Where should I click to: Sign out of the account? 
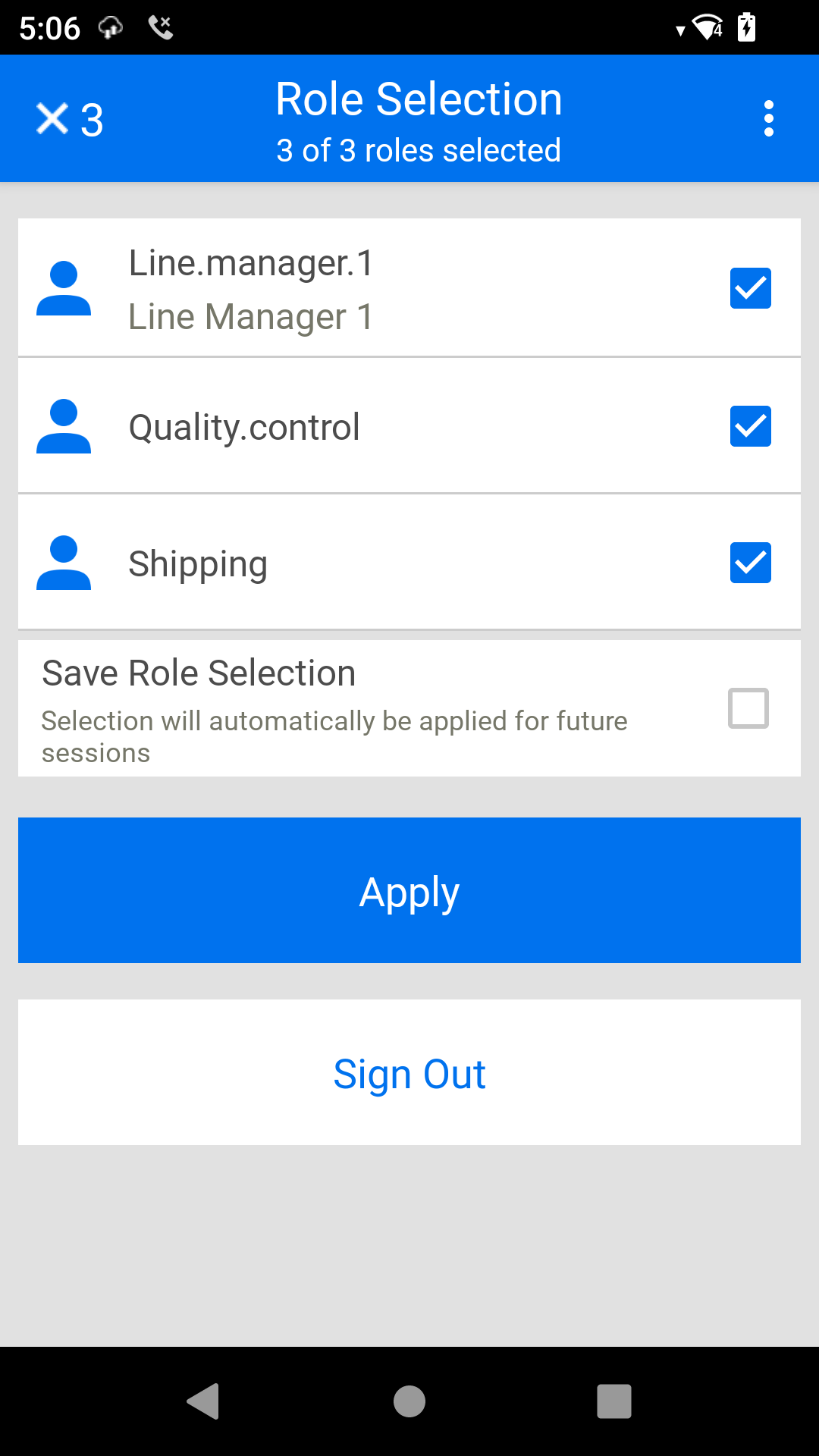[x=409, y=1072]
